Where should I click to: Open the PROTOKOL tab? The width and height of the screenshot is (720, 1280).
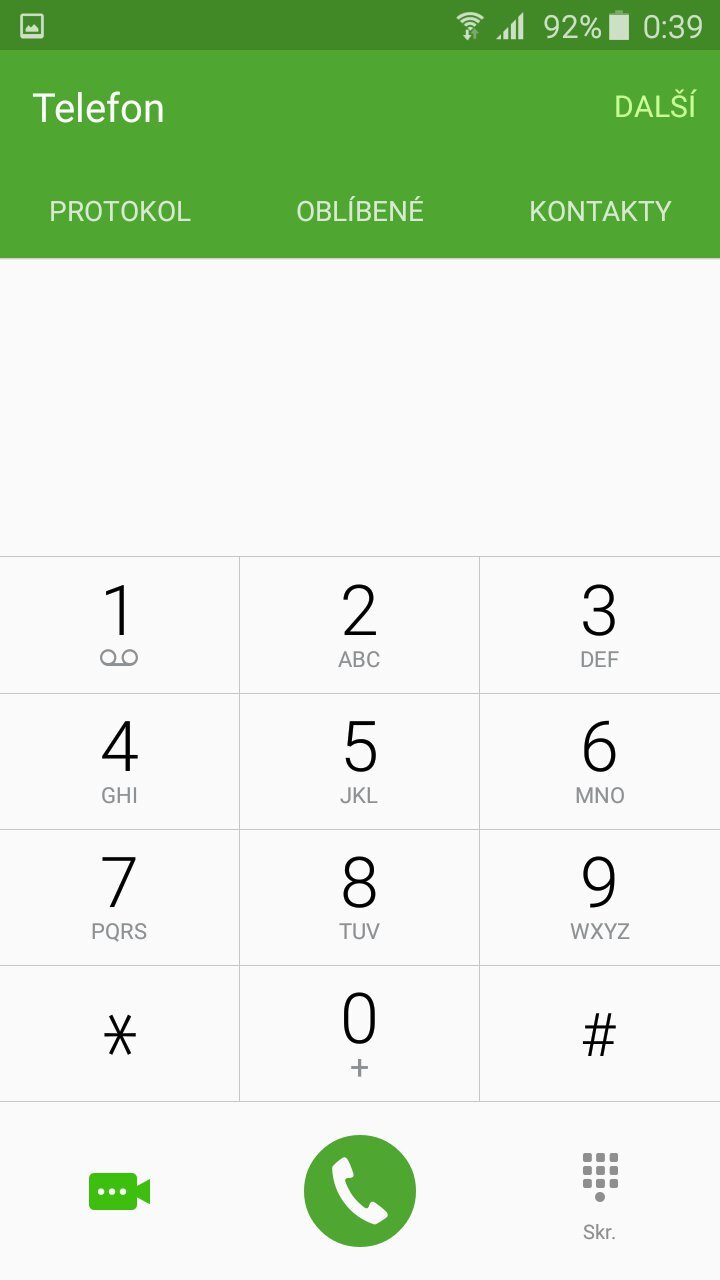pos(119,211)
